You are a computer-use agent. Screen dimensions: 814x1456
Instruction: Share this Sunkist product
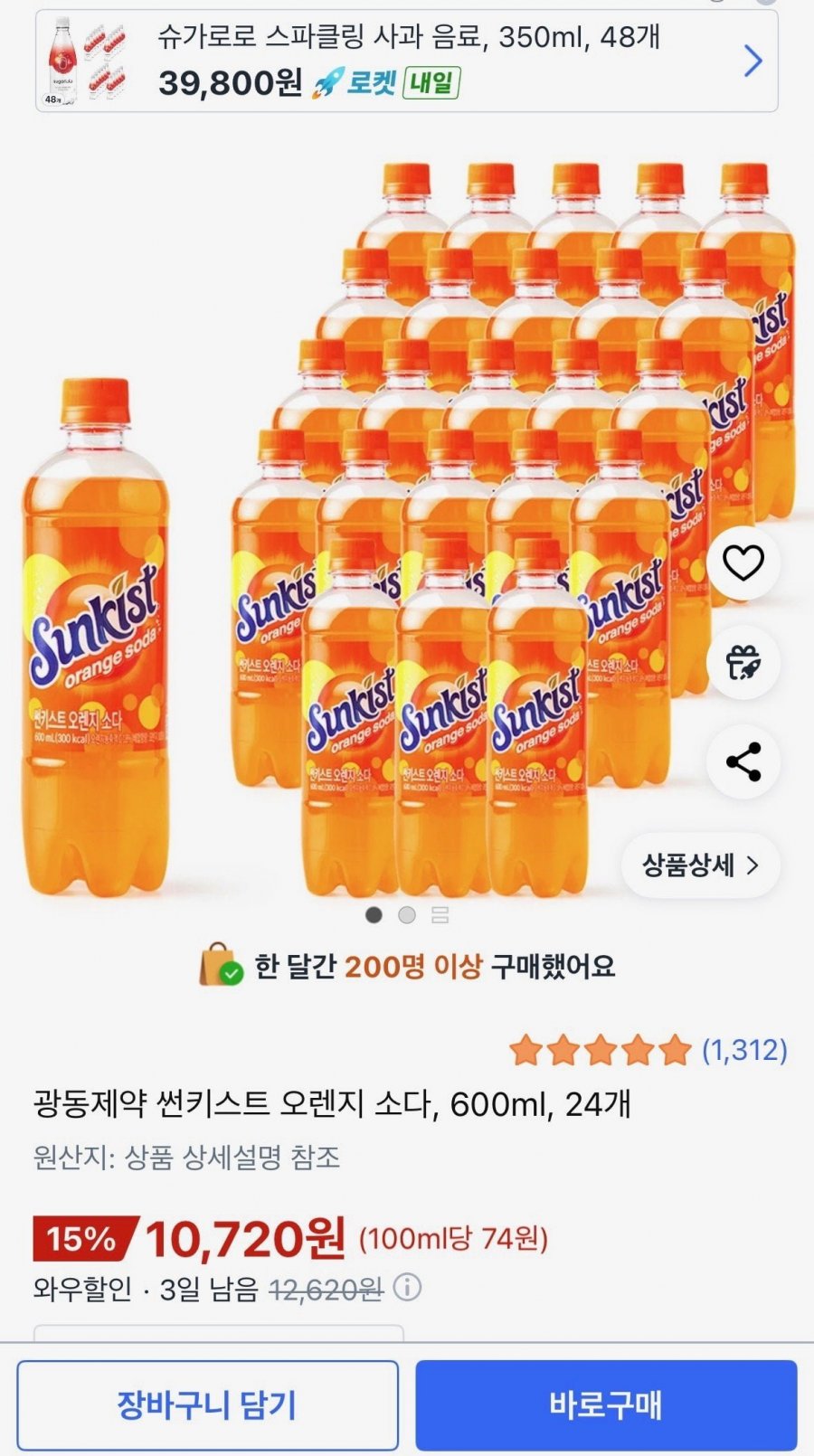pyautogui.click(x=743, y=761)
